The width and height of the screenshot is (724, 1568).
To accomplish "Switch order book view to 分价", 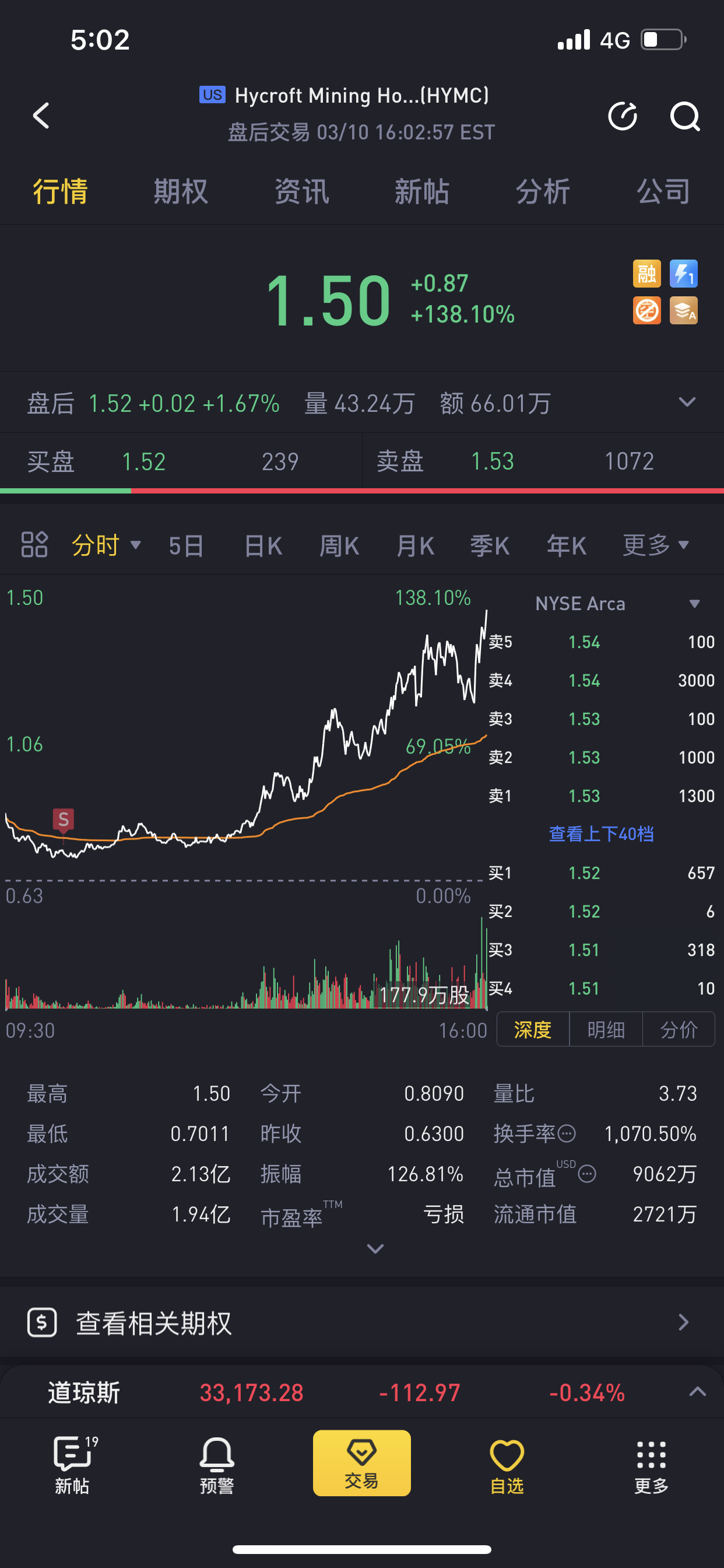I will (x=679, y=1030).
